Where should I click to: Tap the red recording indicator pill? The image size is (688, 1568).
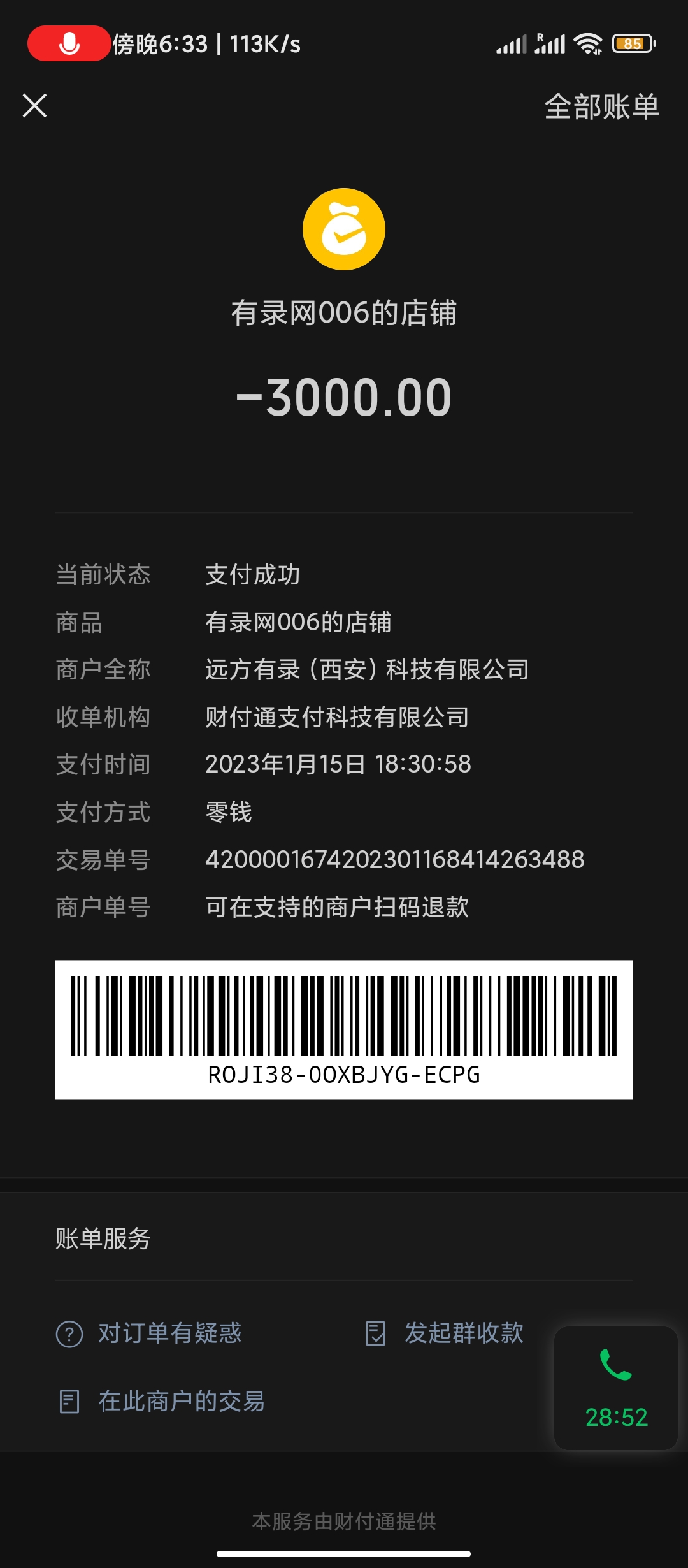[x=69, y=44]
